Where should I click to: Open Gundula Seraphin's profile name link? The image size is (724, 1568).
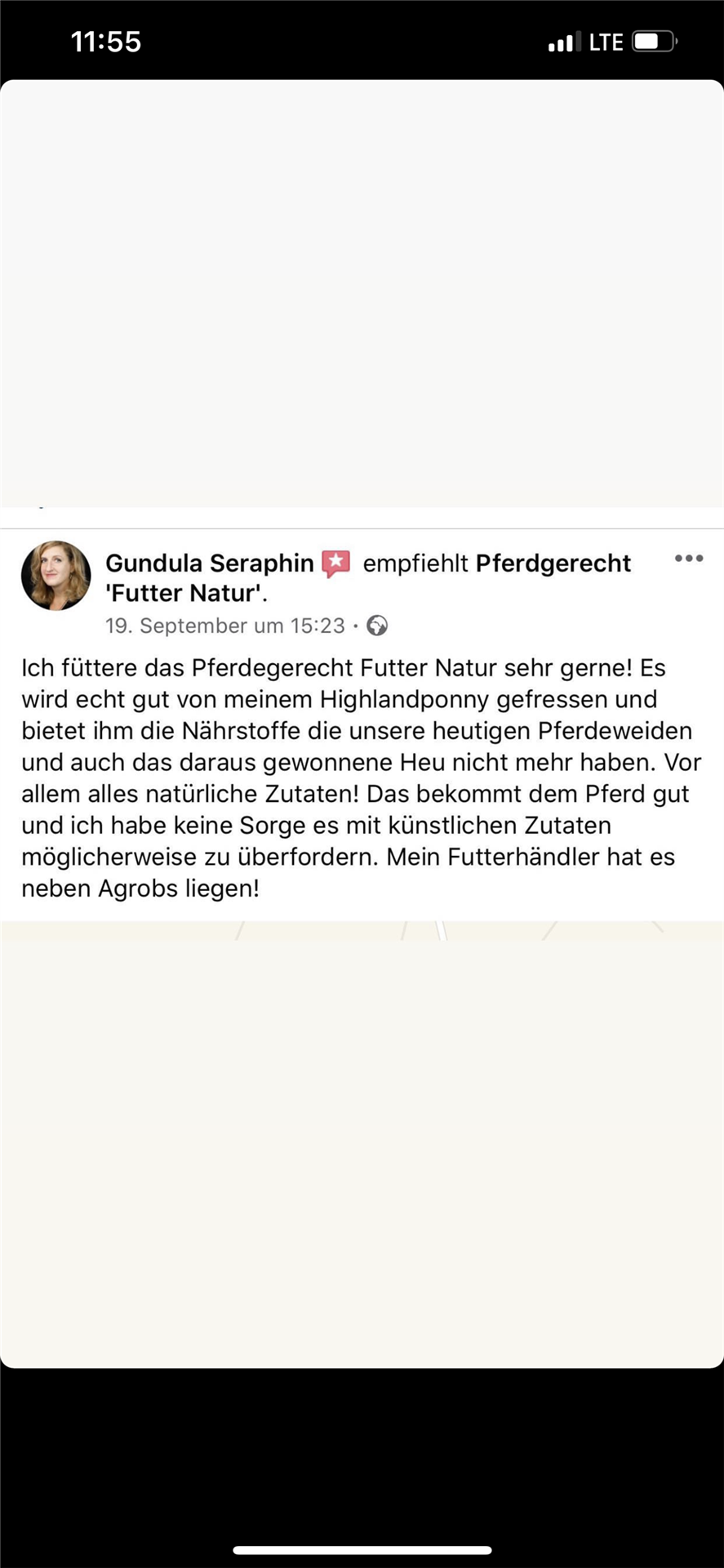210,563
